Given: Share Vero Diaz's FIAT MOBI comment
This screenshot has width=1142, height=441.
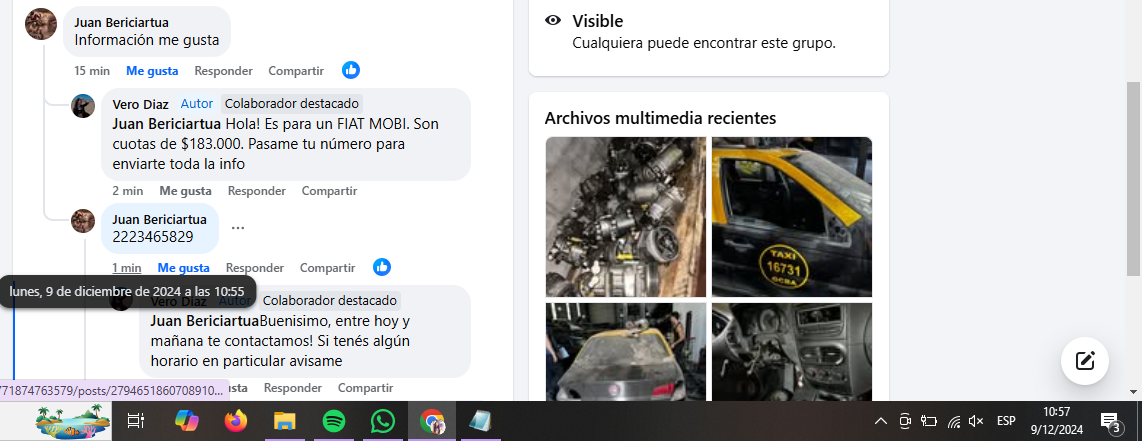Looking at the screenshot, I should pos(329,191).
